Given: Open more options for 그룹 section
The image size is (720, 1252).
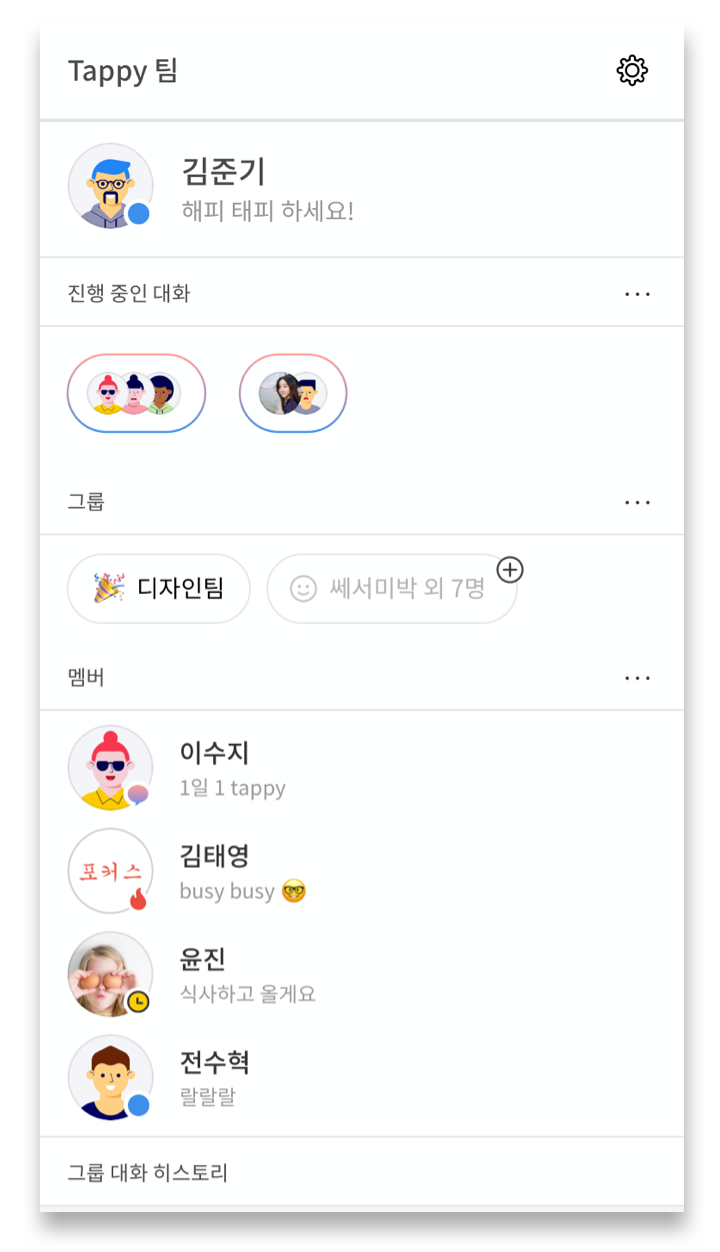Looking at the screenshot, I should coord(637,502).
